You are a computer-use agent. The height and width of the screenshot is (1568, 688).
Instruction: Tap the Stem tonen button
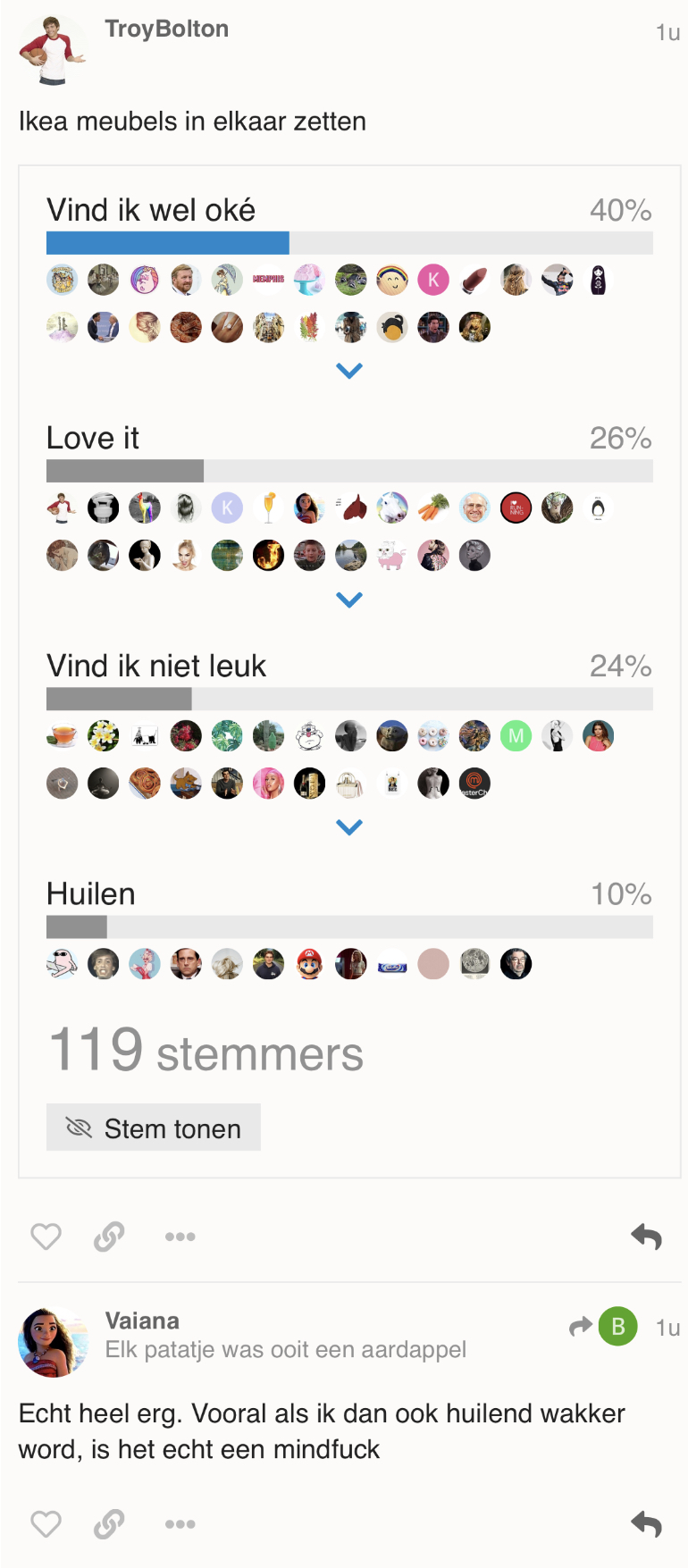click(x=154, y=1128)
